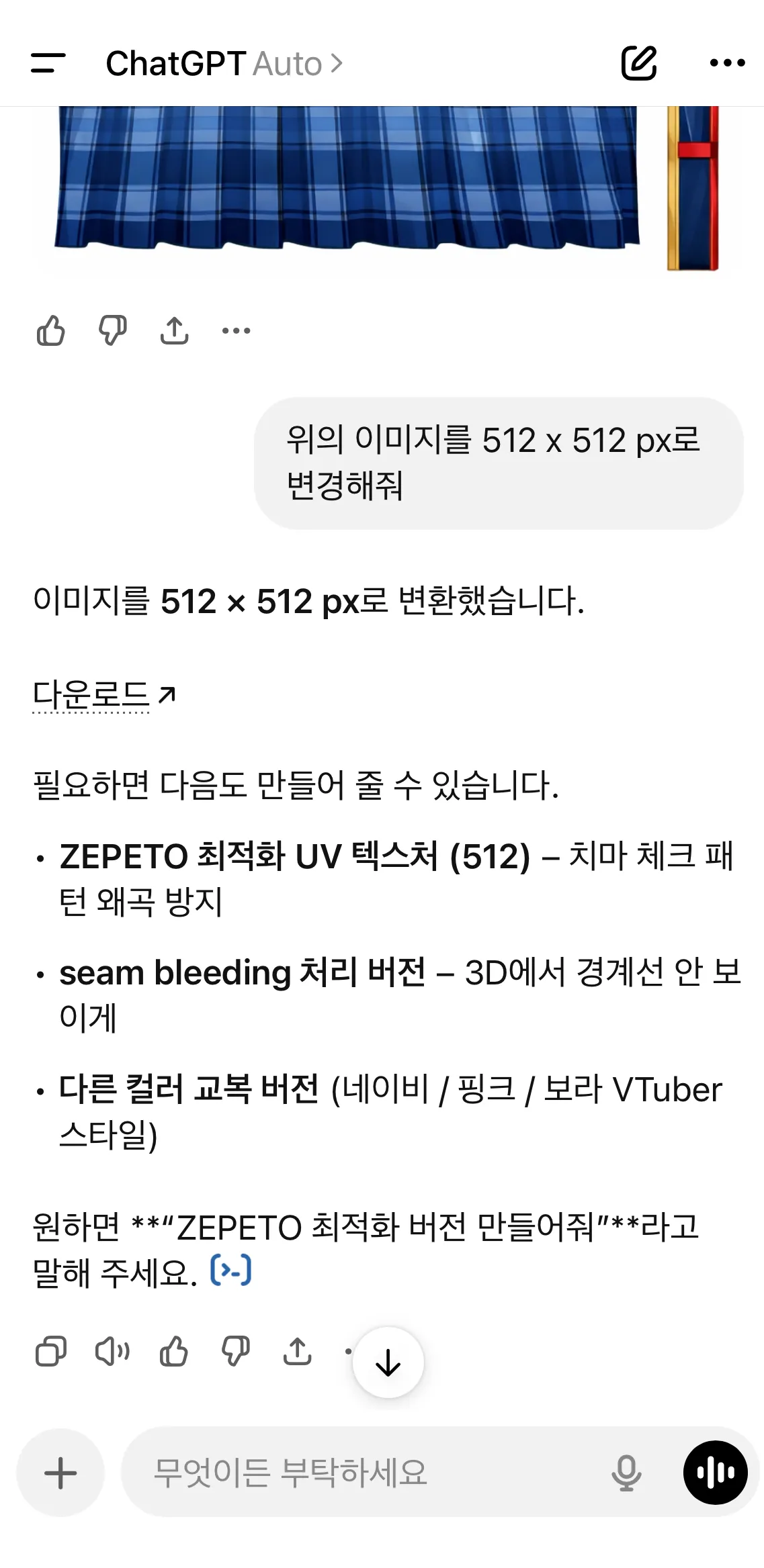This screenshot has height=1568, width=764.
Task: Open more options under the image
Action: click(236, 330)
